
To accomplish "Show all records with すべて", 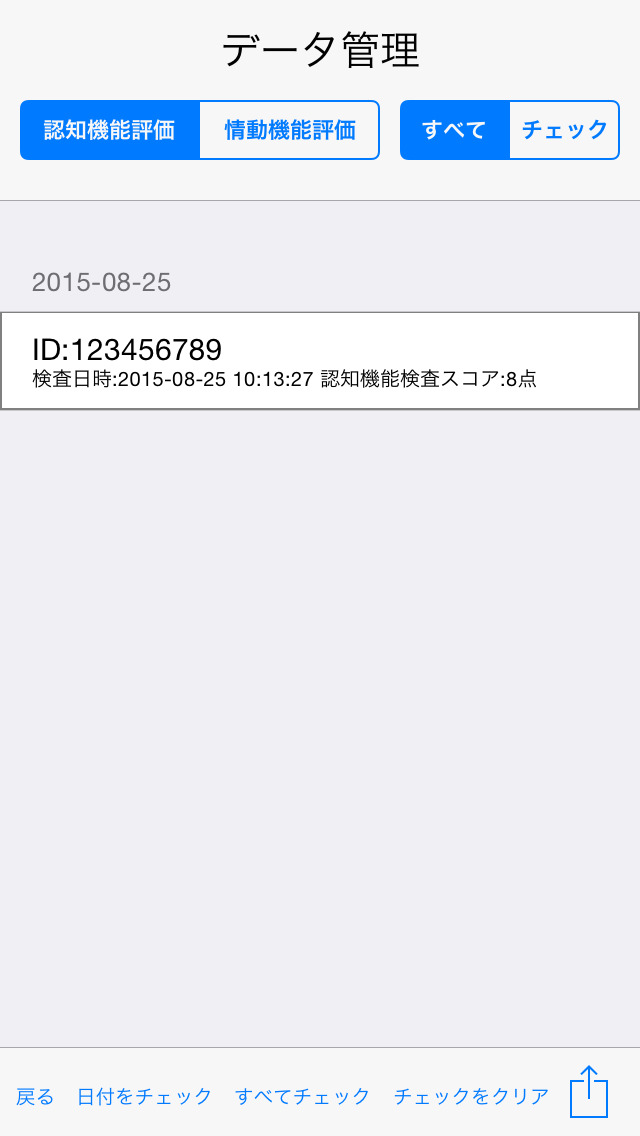I will point(454,130).
